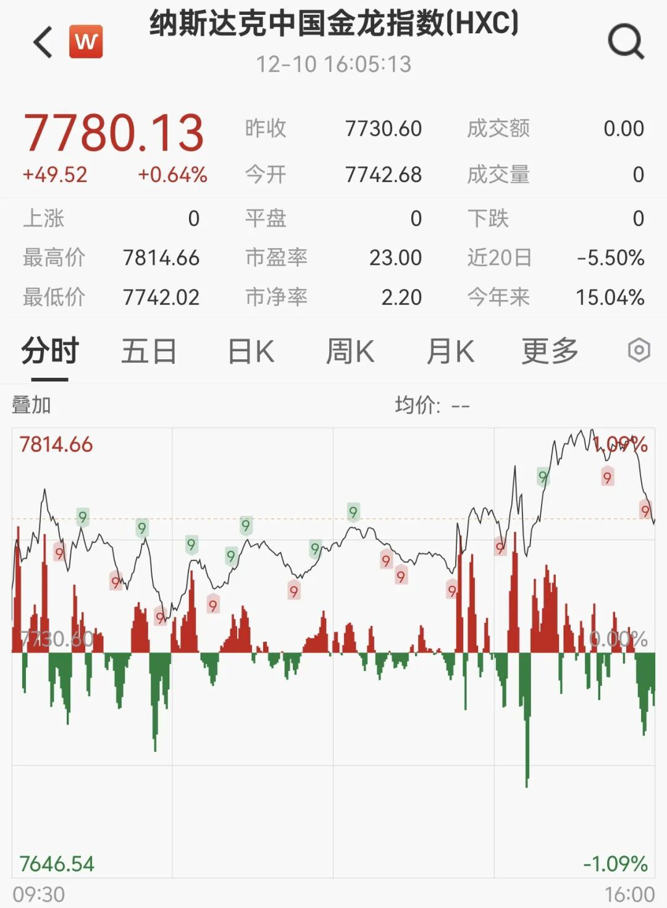667x908 pixels.
Task: Go back using the arrow icon
Action: (x=42, y=42)
